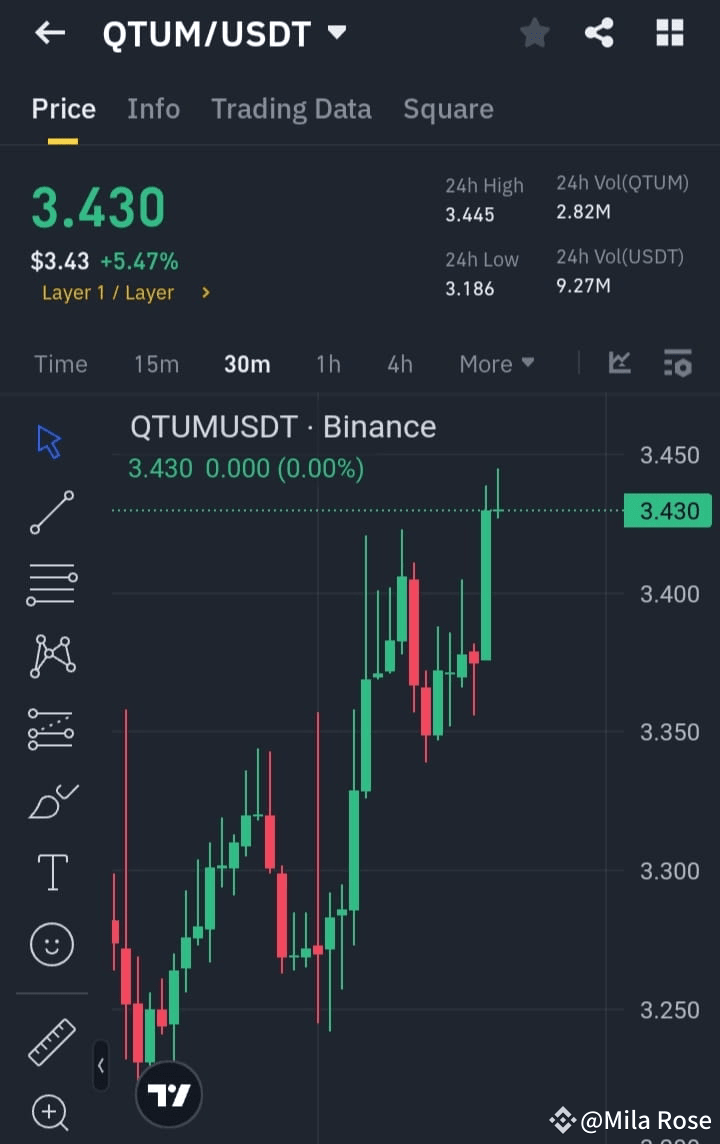Select the trend line drawing tool
Viewport: 720px width, 1144px height.
[x=50, y=512]
